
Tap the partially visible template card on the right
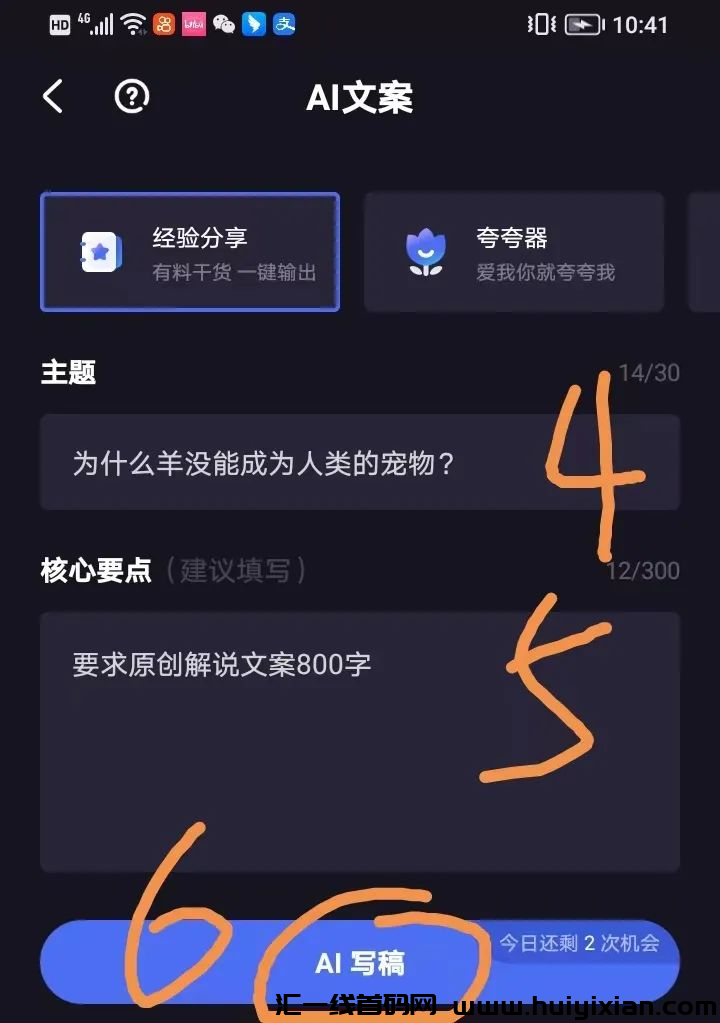[x=705, y=252]
